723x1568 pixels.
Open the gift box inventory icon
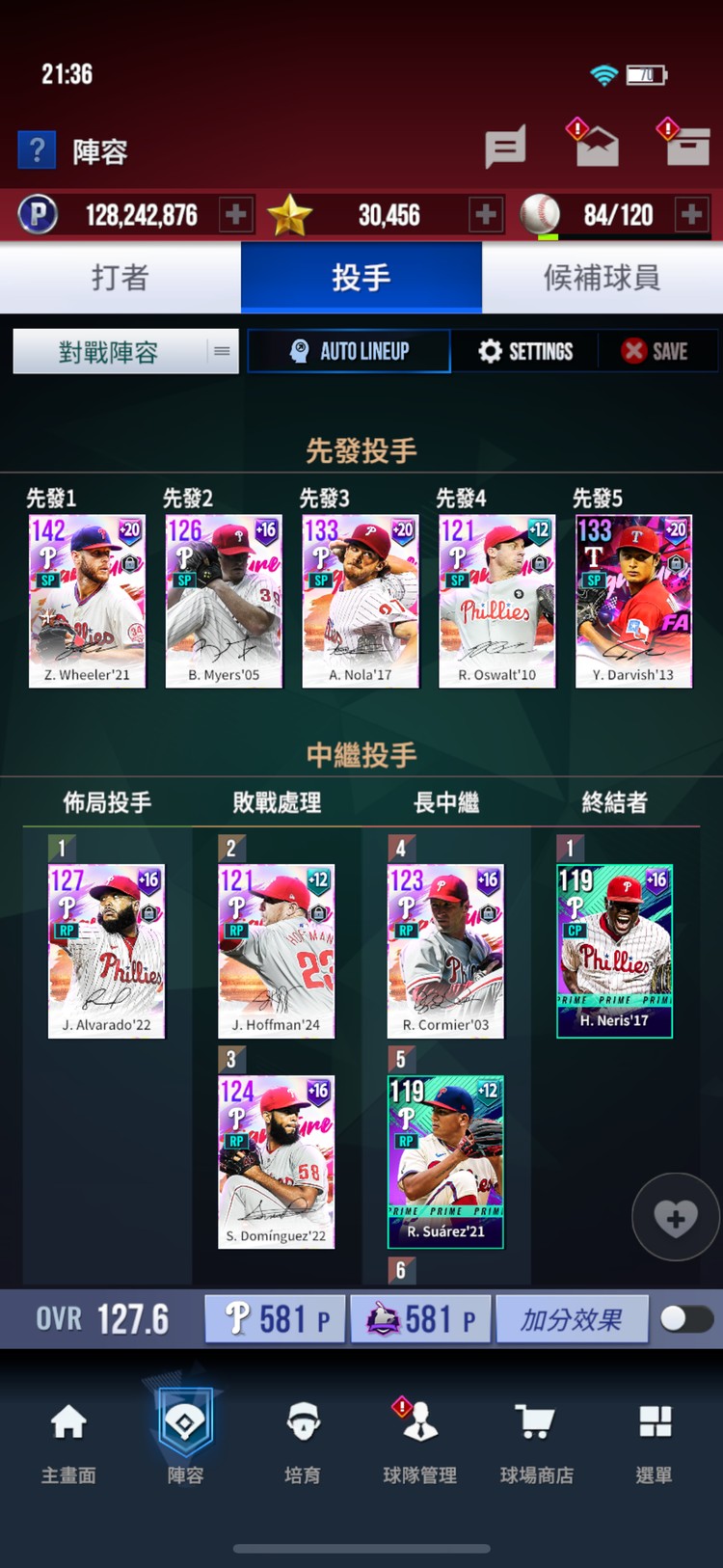click(x=687, y=147)
